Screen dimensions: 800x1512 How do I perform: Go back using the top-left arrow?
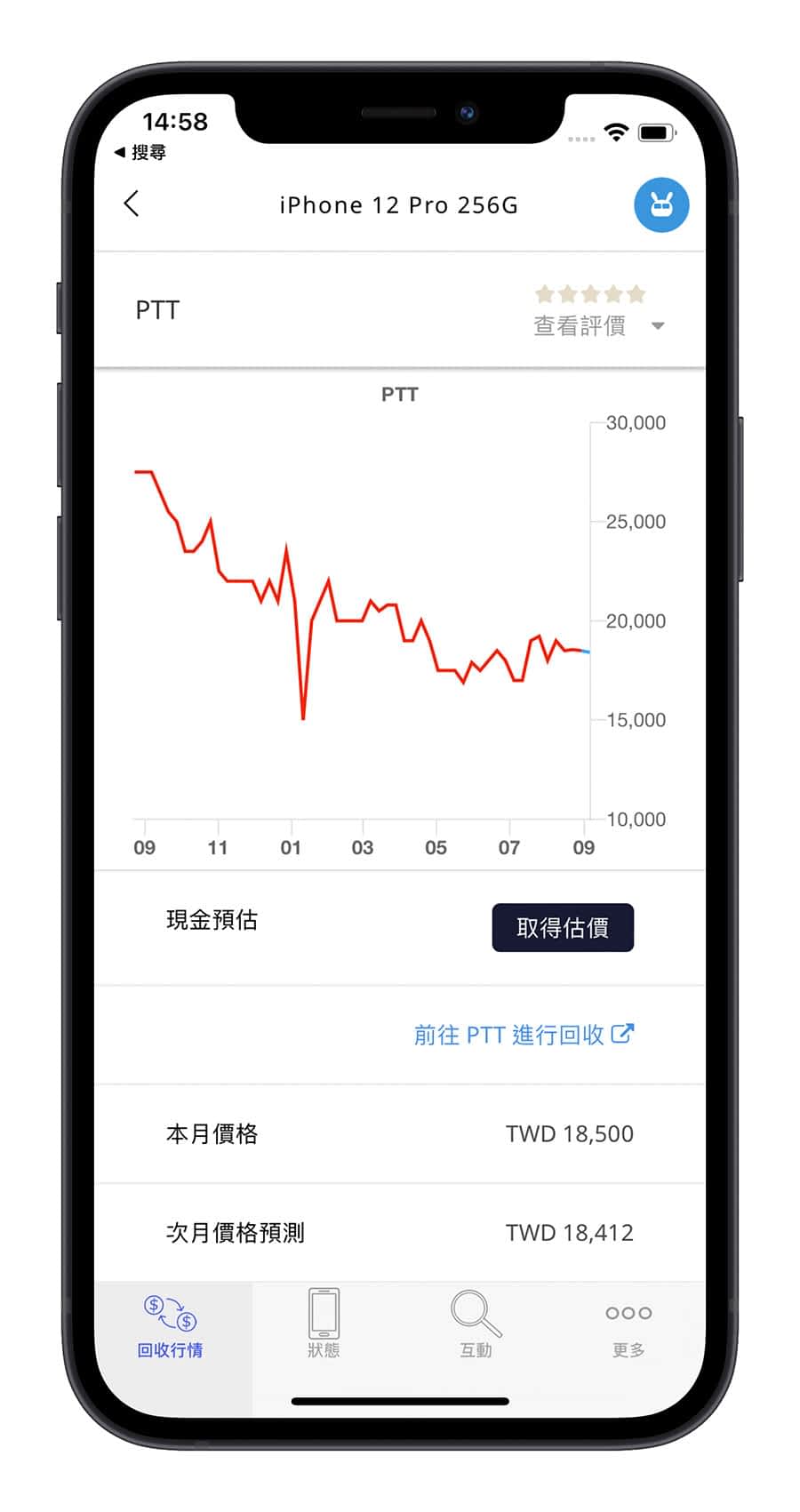tap(132, 204)
